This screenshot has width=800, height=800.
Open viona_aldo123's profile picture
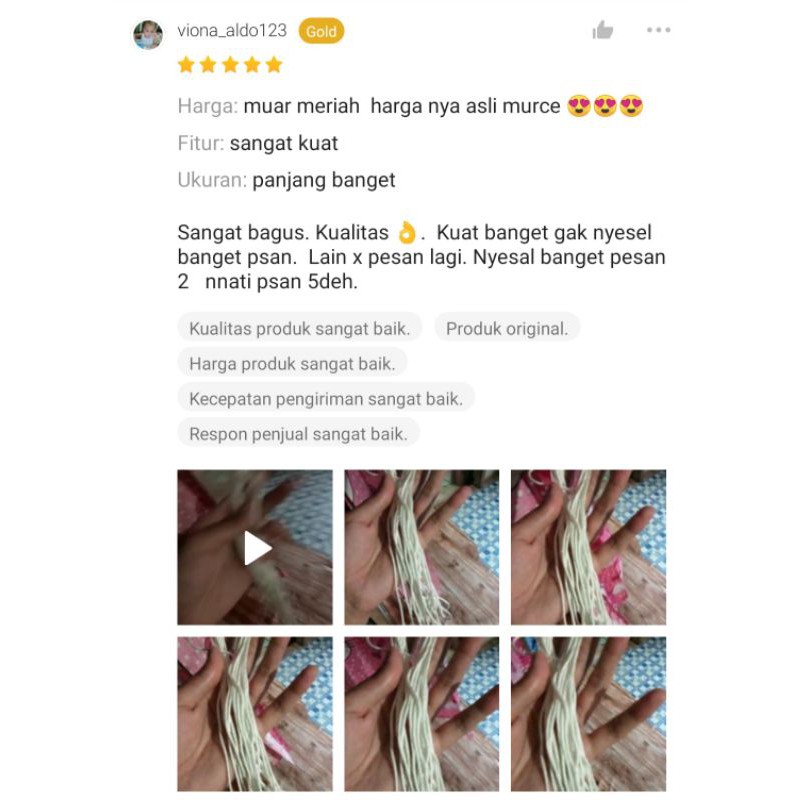click(x=148, y=35)
